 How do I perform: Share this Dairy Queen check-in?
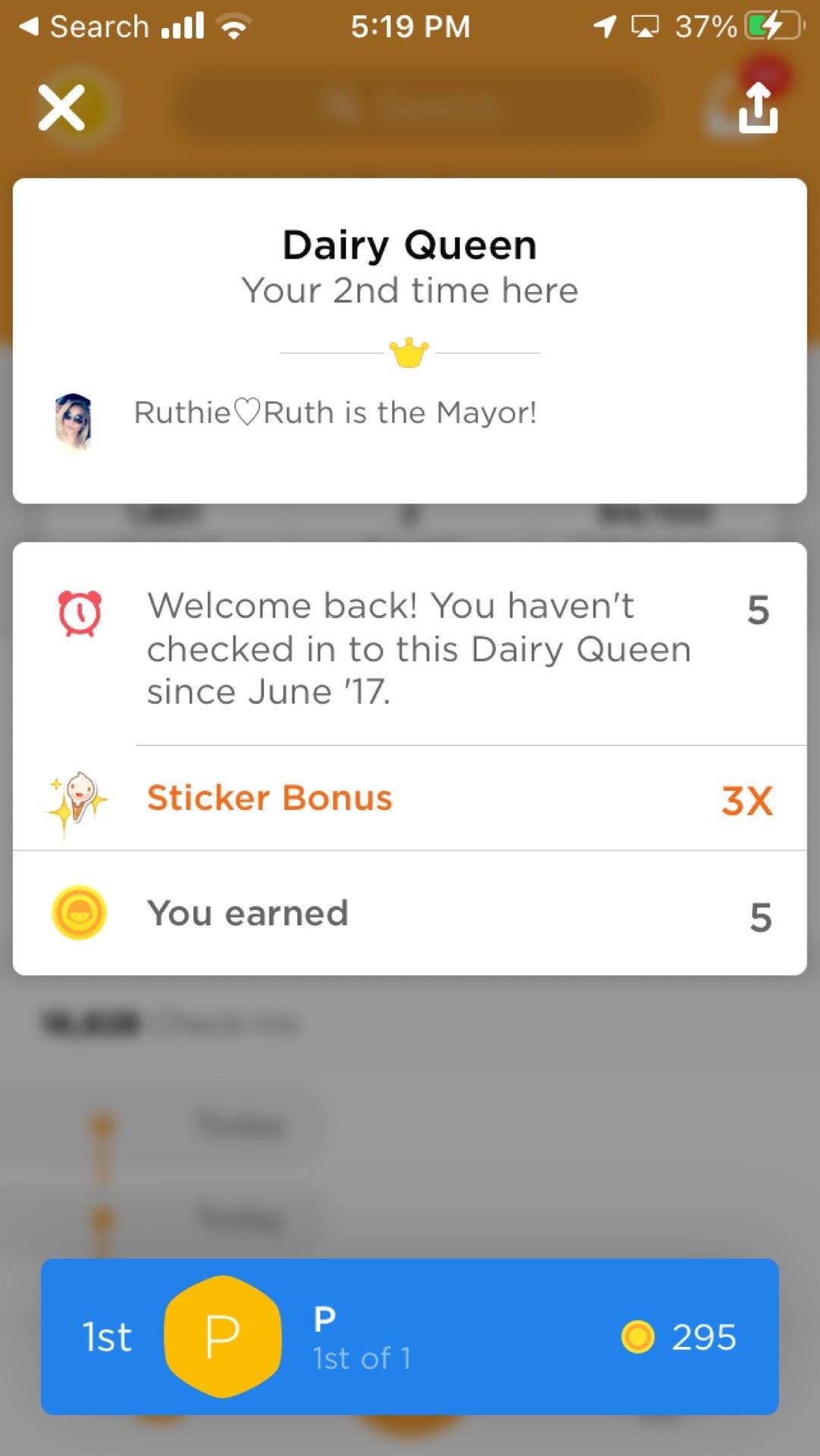pos(758,109)
